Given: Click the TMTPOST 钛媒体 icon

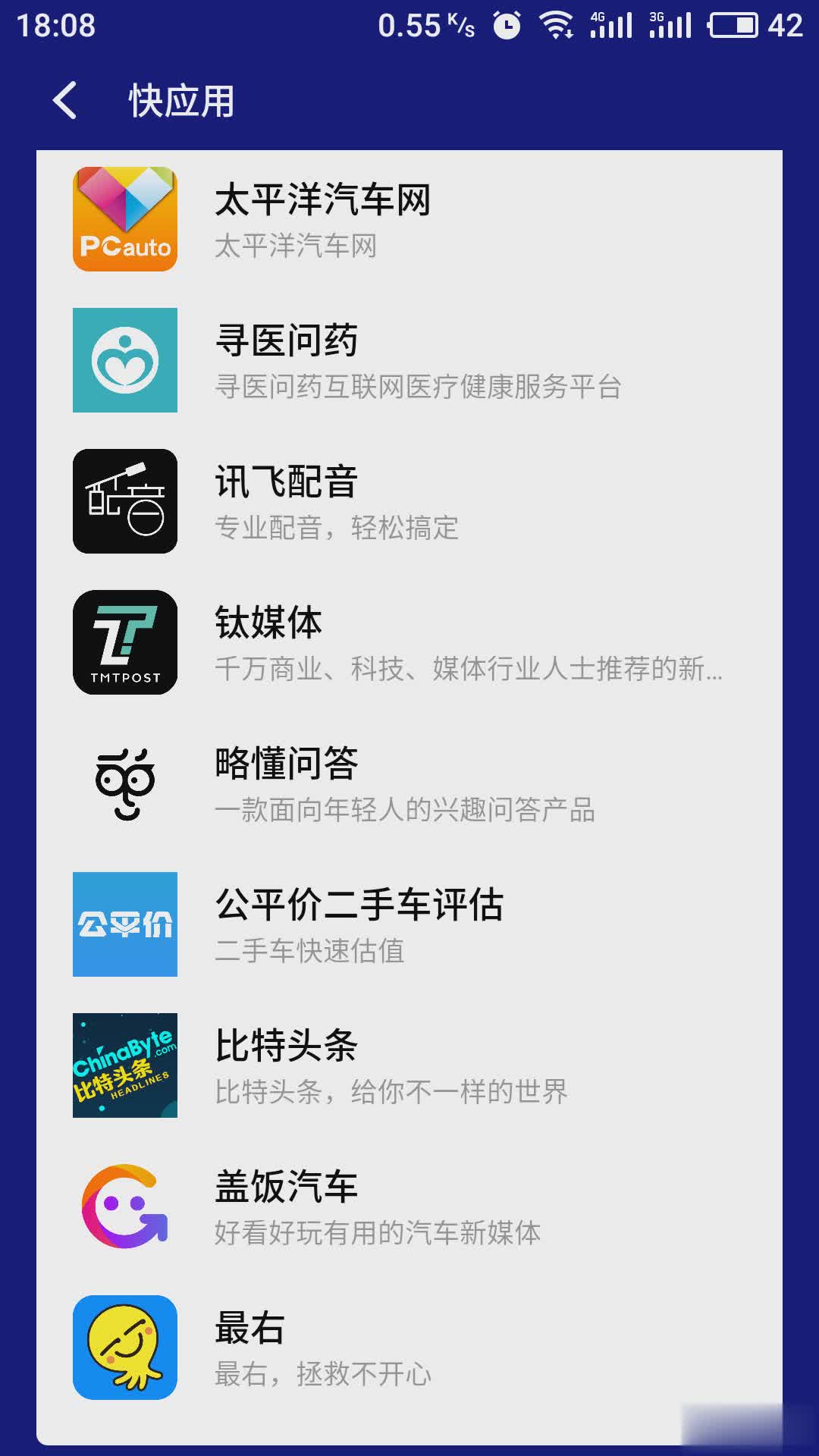Looking at the screenshot, I should 124,642.
